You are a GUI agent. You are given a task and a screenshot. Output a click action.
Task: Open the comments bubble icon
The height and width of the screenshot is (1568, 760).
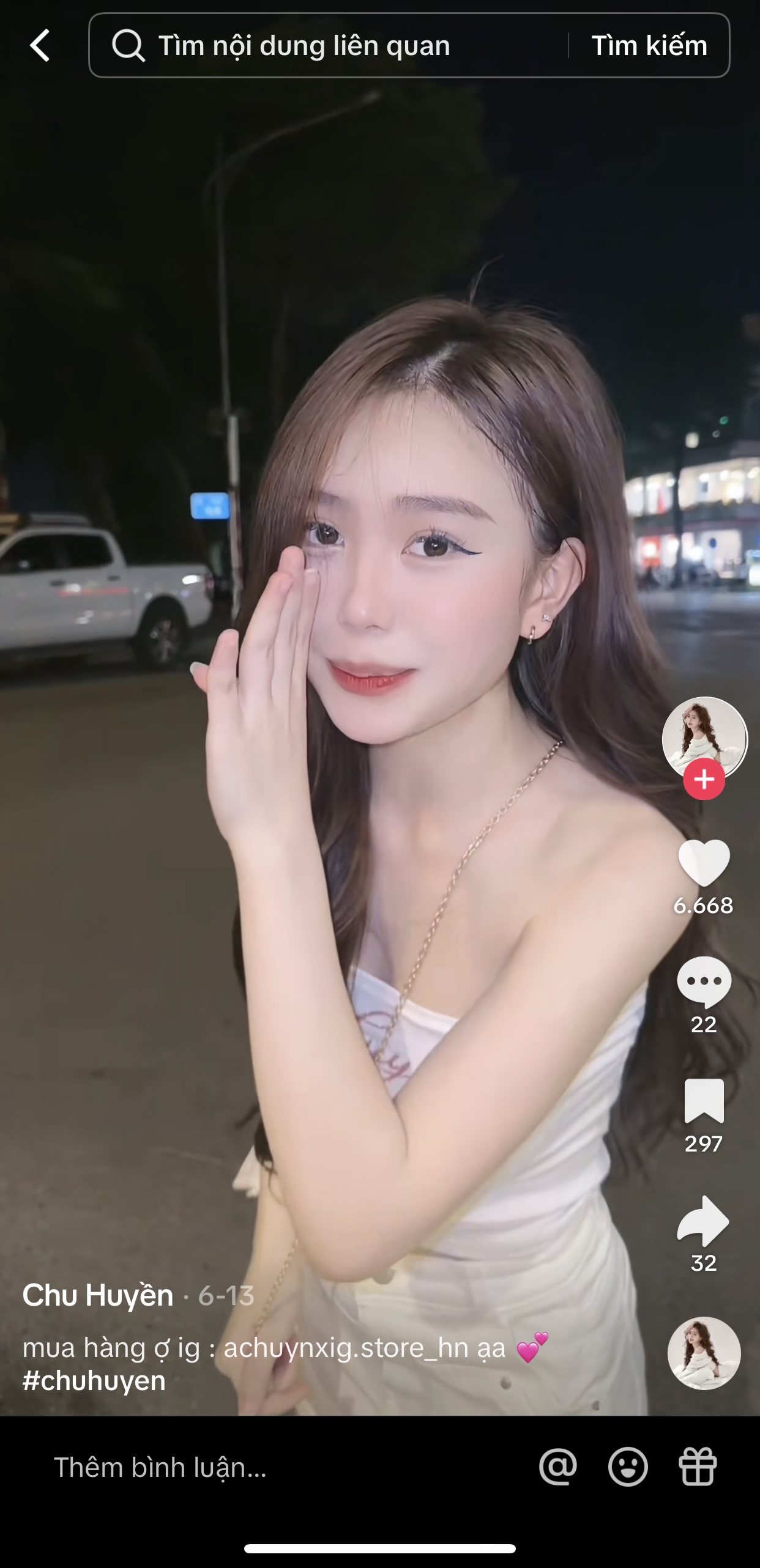(x=704, y=982)
